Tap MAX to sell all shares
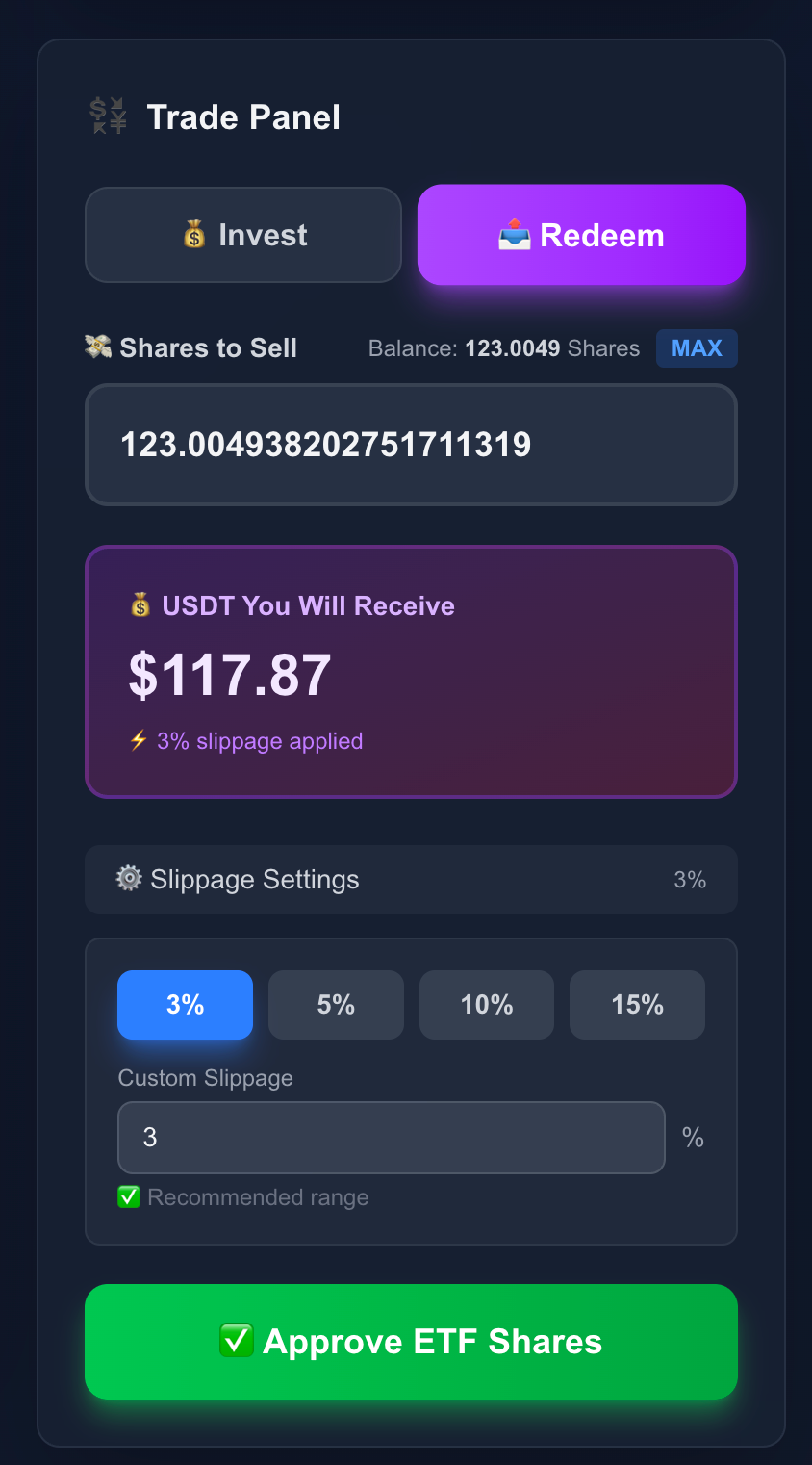Viewport: 812px width, 1465px height. pyautogui.click(x=697, y=348)
